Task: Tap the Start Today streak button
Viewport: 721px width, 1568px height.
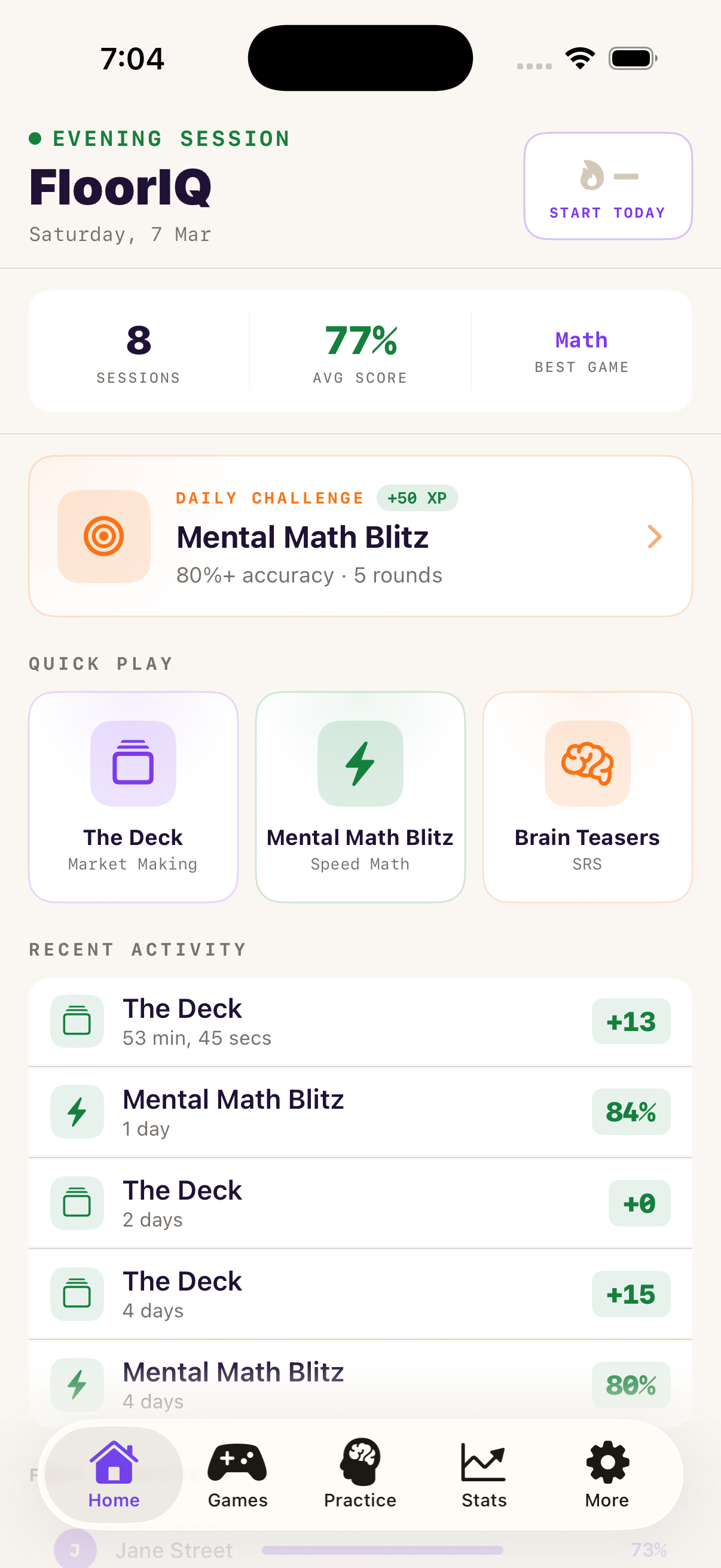Action: pyautogui.click(x=607, y=185)
